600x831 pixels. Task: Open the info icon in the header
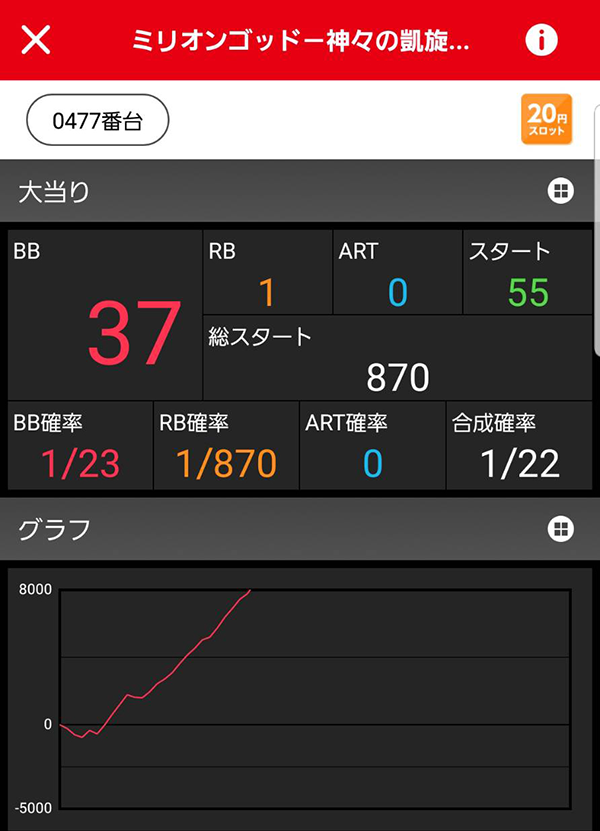[x=541, y=40]
